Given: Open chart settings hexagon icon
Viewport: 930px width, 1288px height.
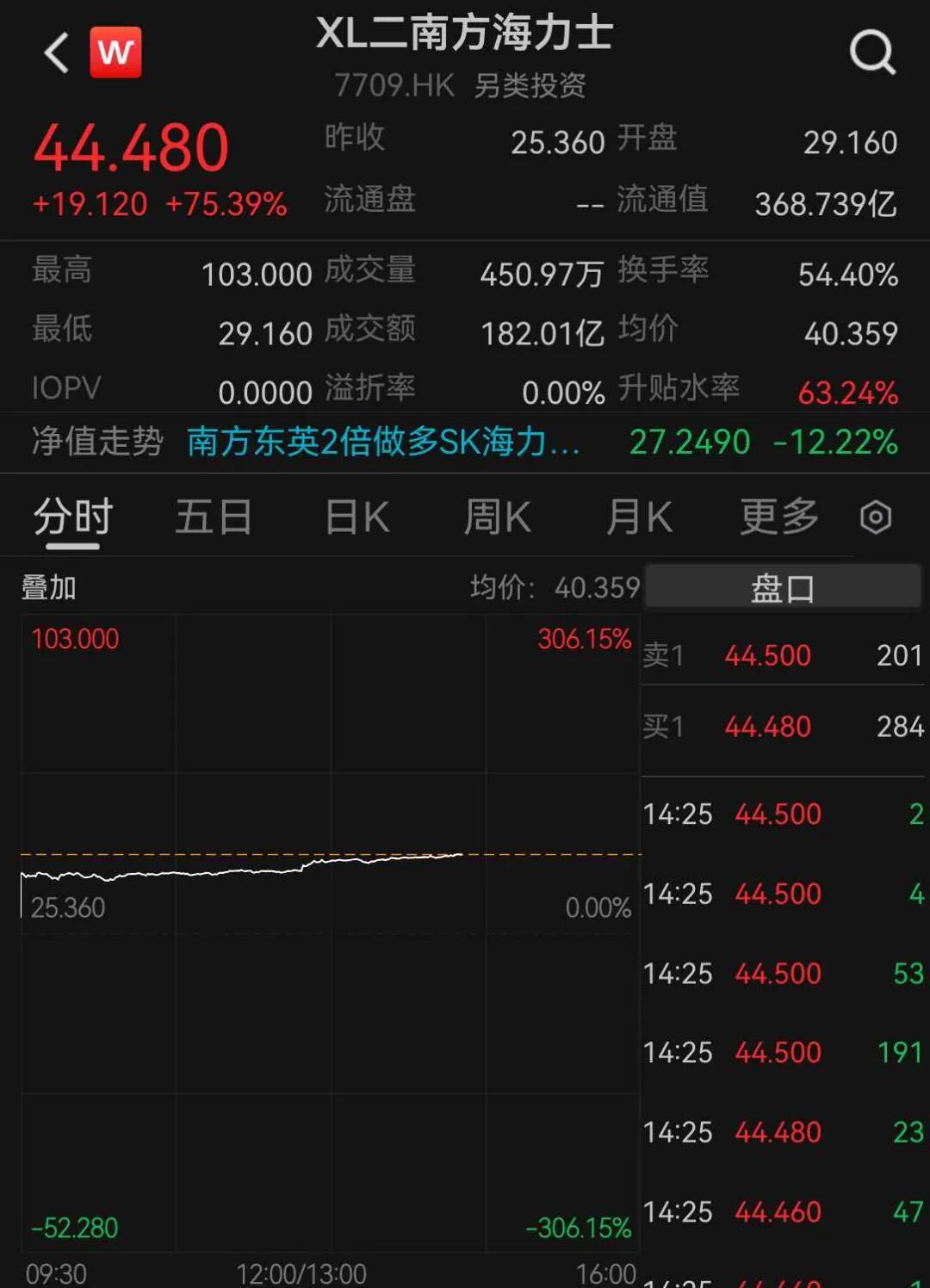Looking at the screenshot, I should click(876, 517).
